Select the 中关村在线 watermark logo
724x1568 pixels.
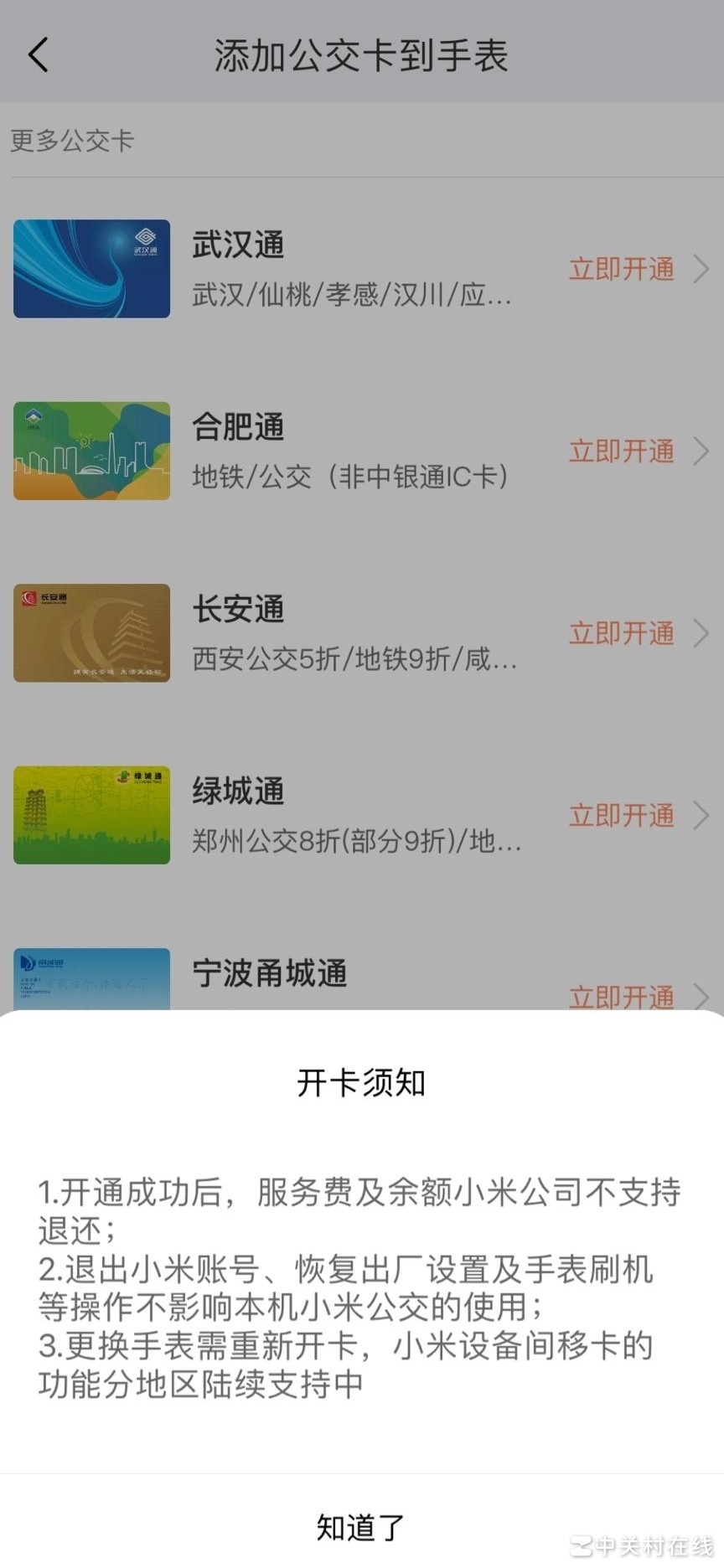642,1545
